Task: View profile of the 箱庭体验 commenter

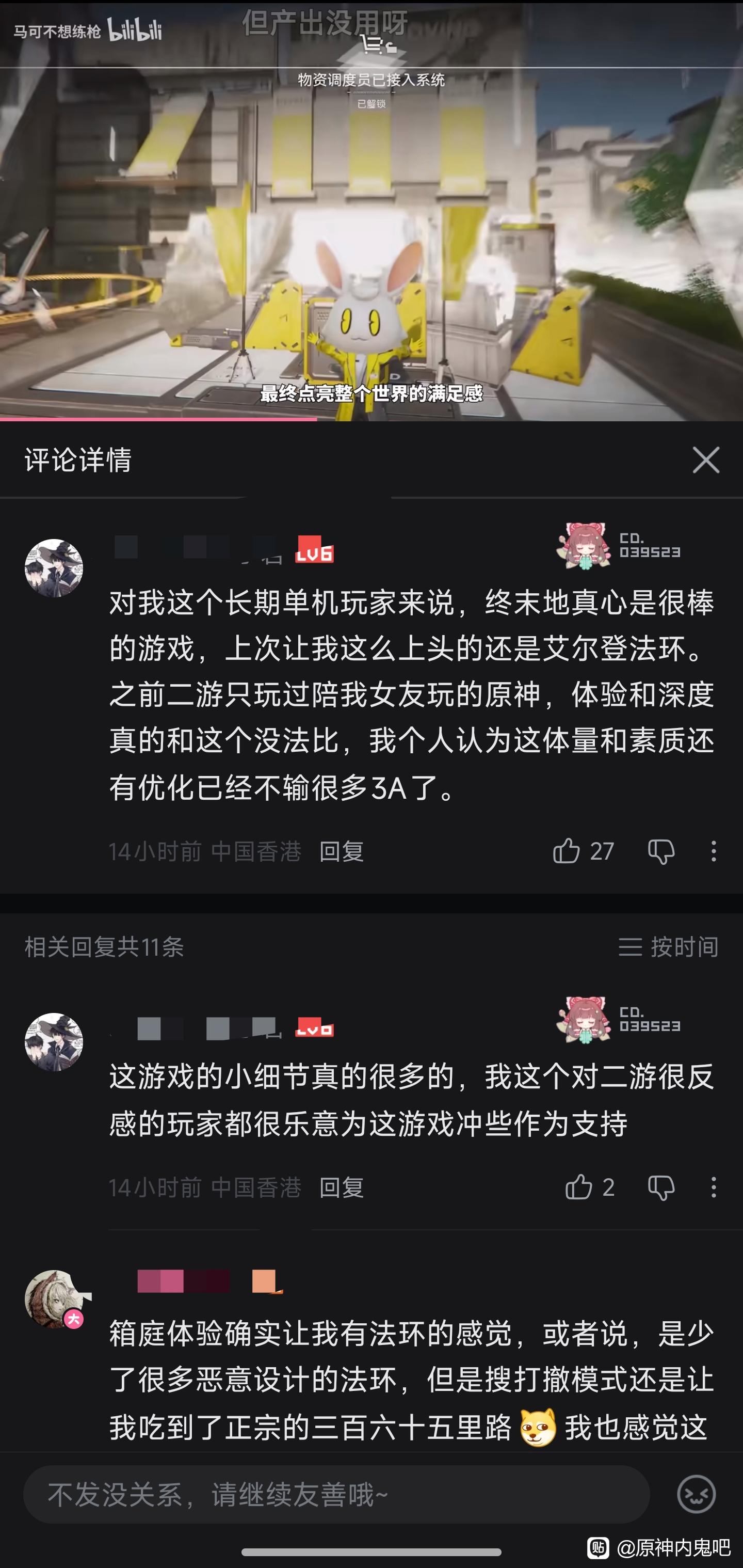Action: [54, 1299]
